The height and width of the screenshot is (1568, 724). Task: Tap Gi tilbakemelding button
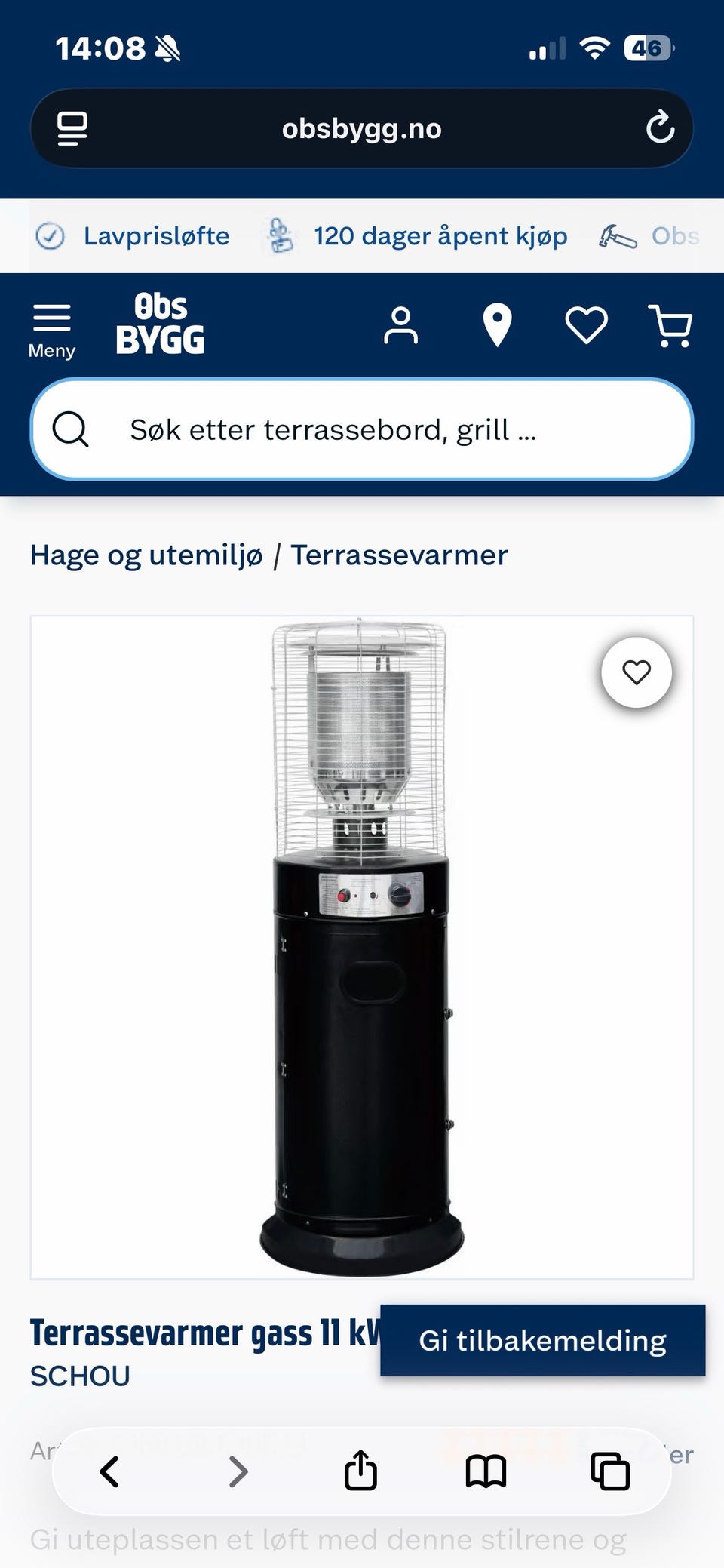coord(543,1340)
